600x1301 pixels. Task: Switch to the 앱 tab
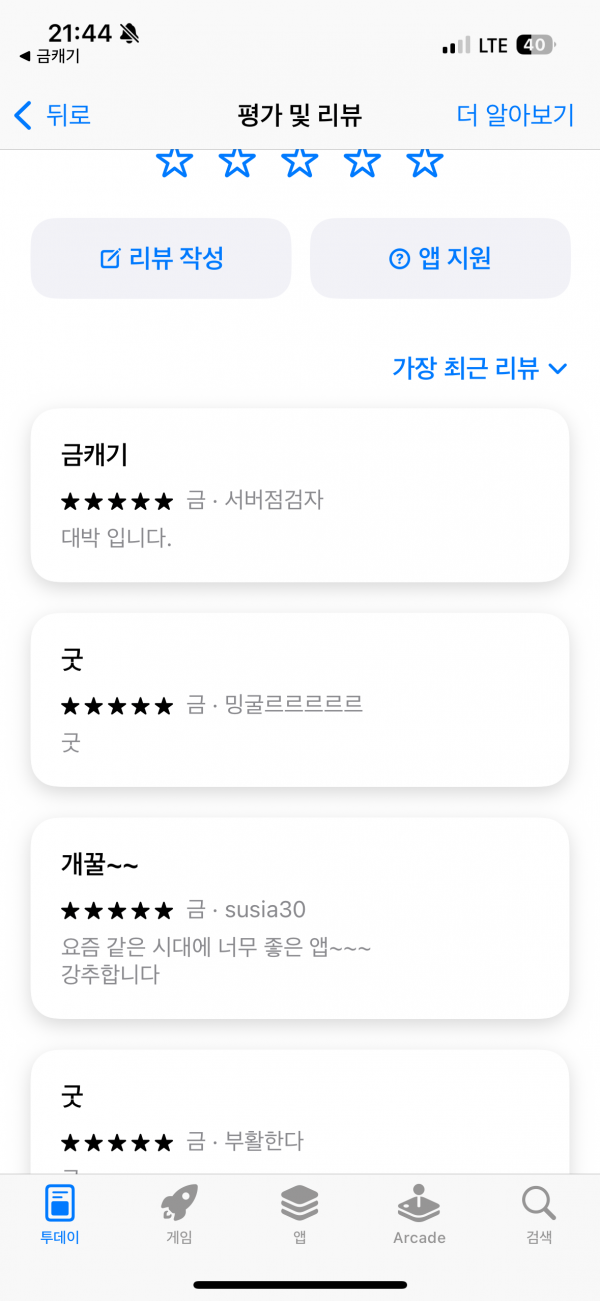[299, 1214]
